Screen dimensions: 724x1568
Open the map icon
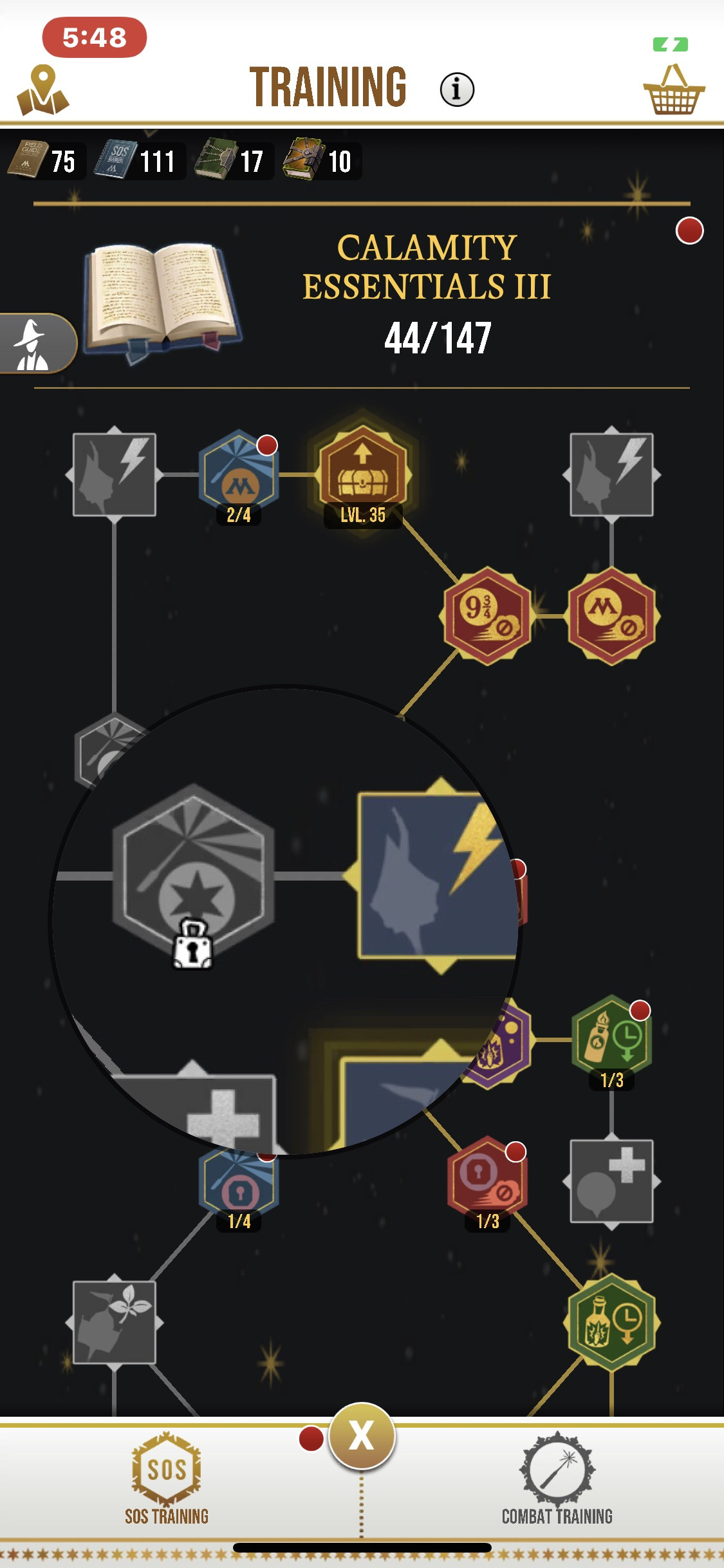click(x=42, y=91)
